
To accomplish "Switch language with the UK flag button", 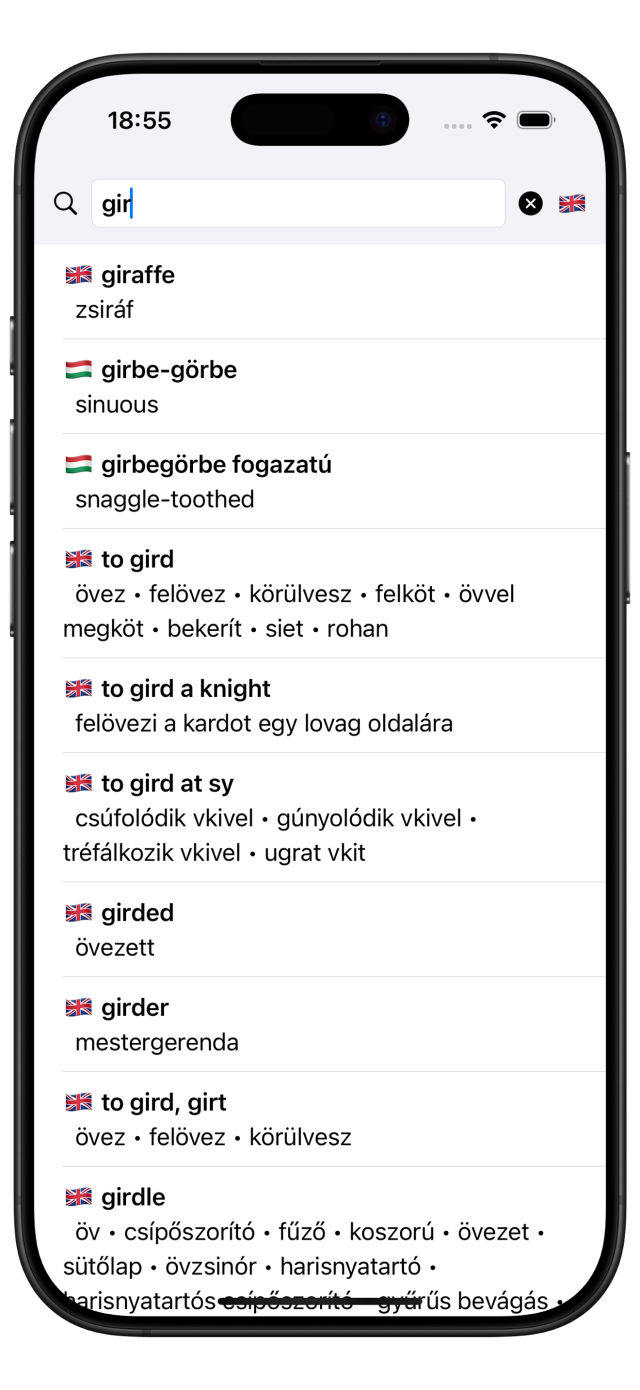I will 572,204.
